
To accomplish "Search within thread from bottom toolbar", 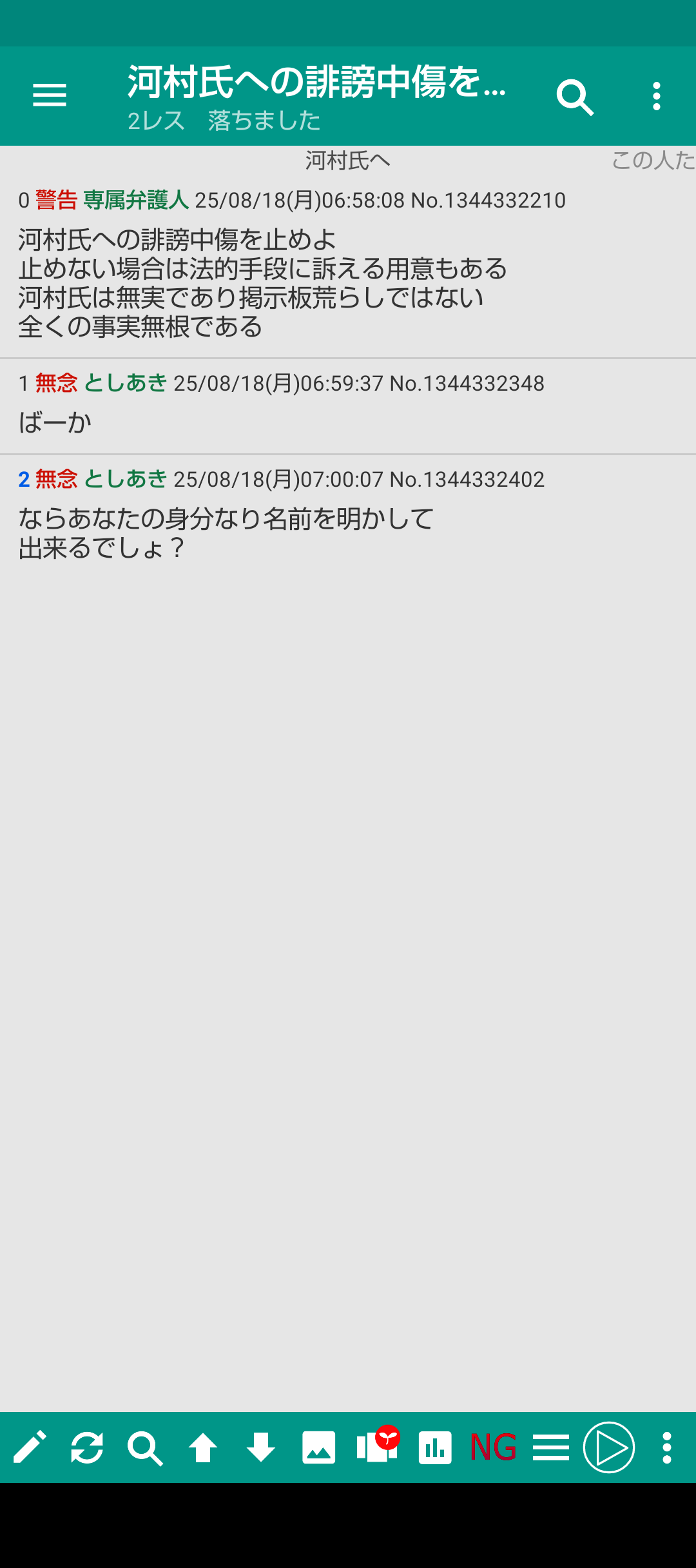I will tap(145, 1447).
